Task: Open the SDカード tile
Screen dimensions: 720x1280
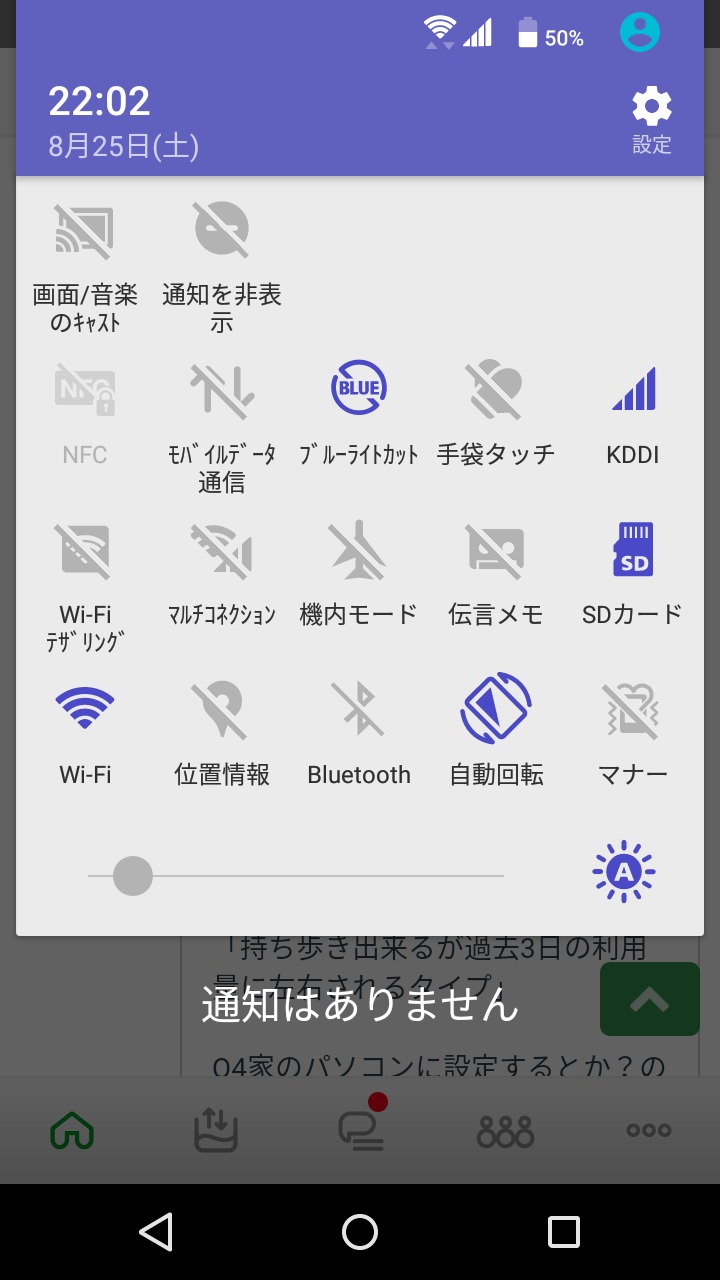Action: [633, 550]
